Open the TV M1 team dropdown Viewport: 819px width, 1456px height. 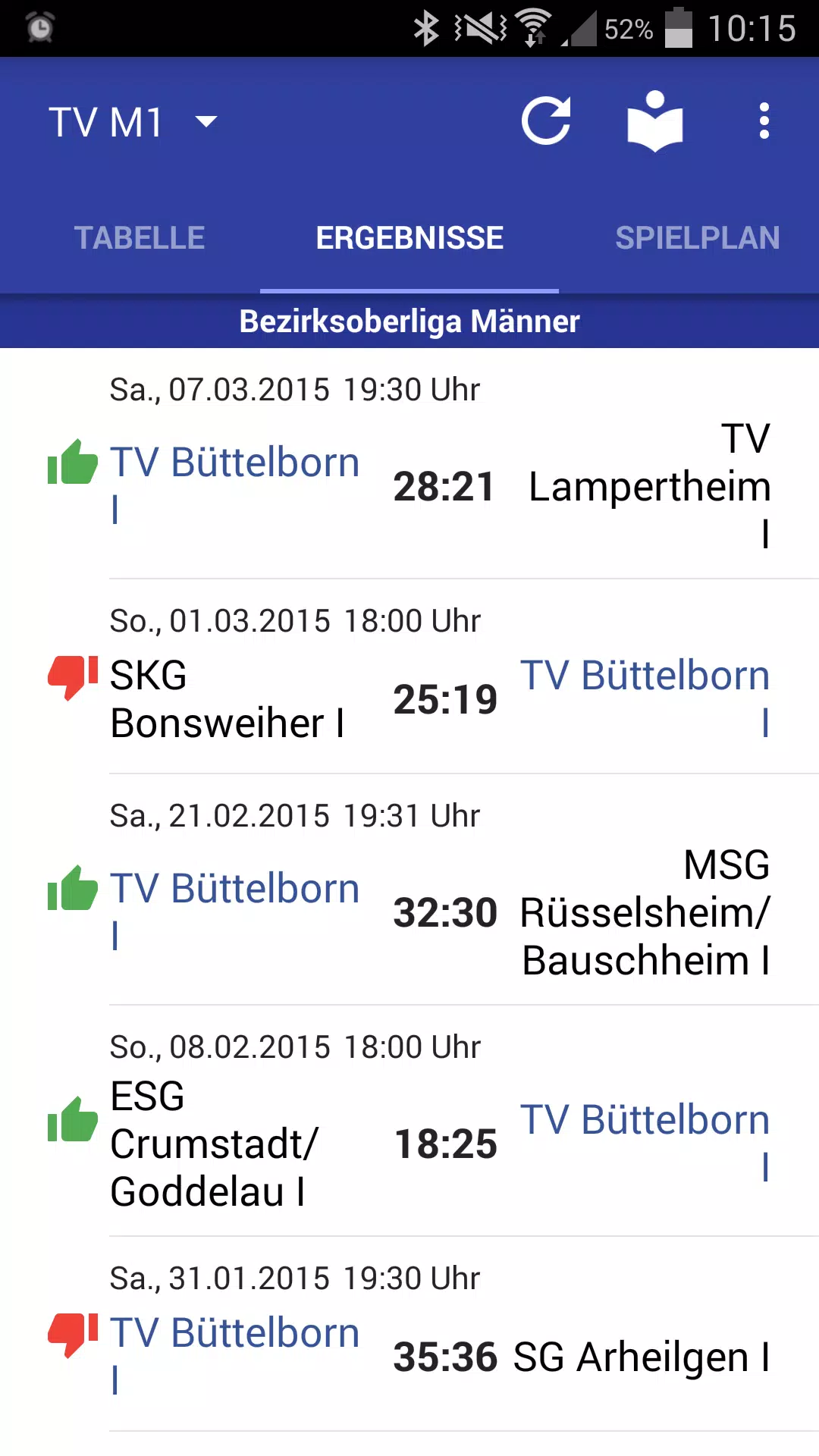click(133, 121)
